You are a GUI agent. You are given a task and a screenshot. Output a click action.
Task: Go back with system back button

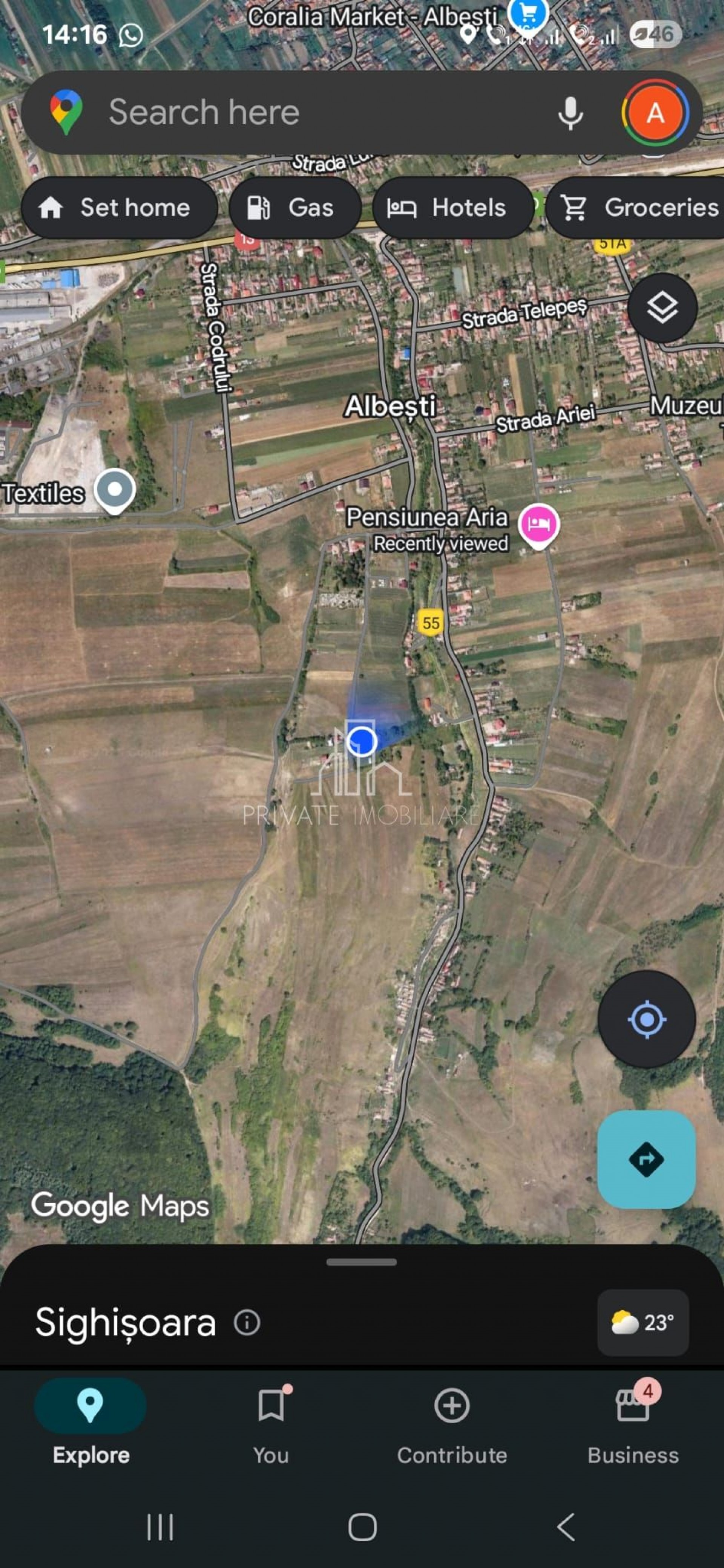[x=566, y=1527]
